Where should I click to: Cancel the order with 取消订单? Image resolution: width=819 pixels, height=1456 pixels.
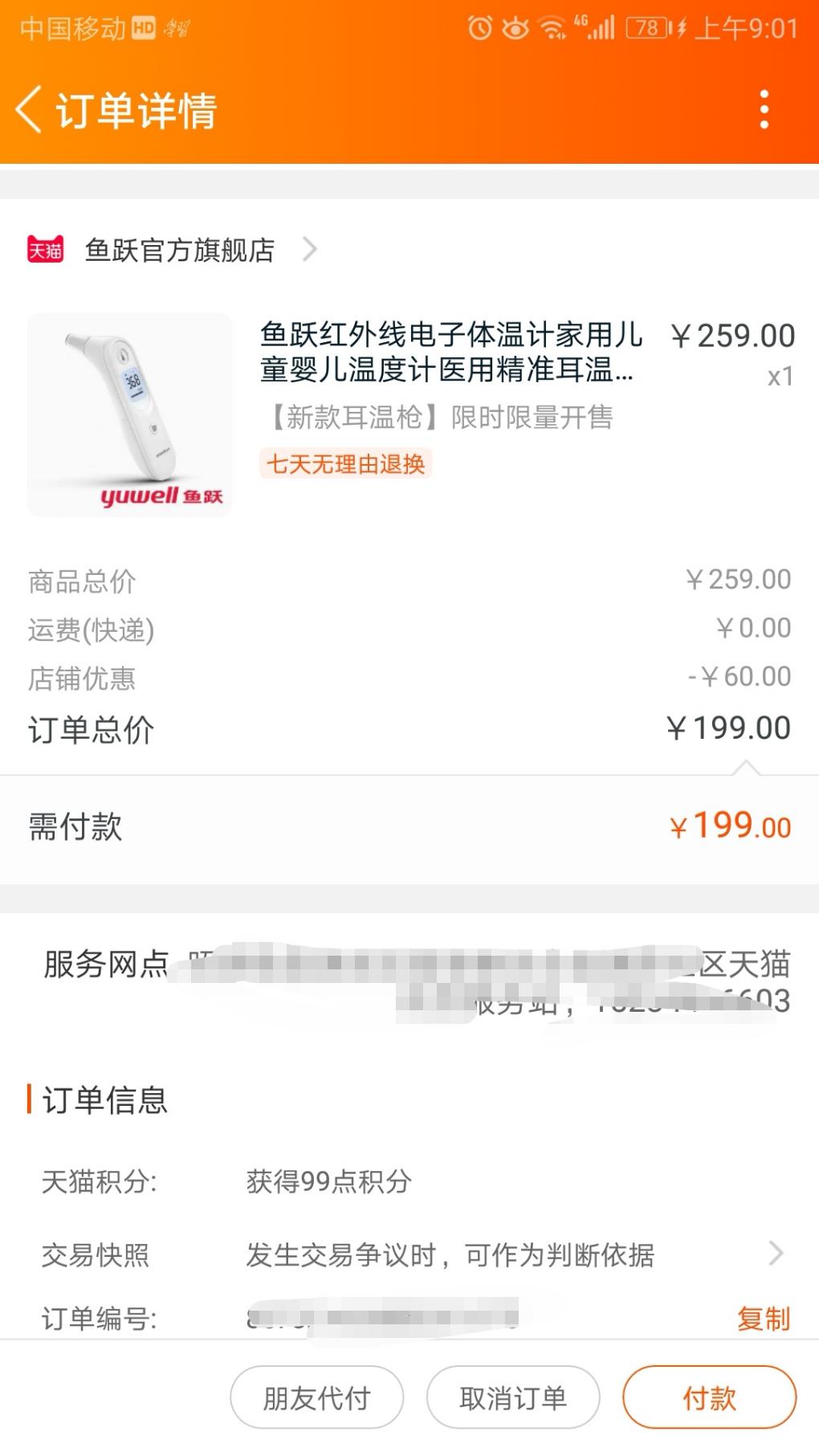[x=513, y=1398]
